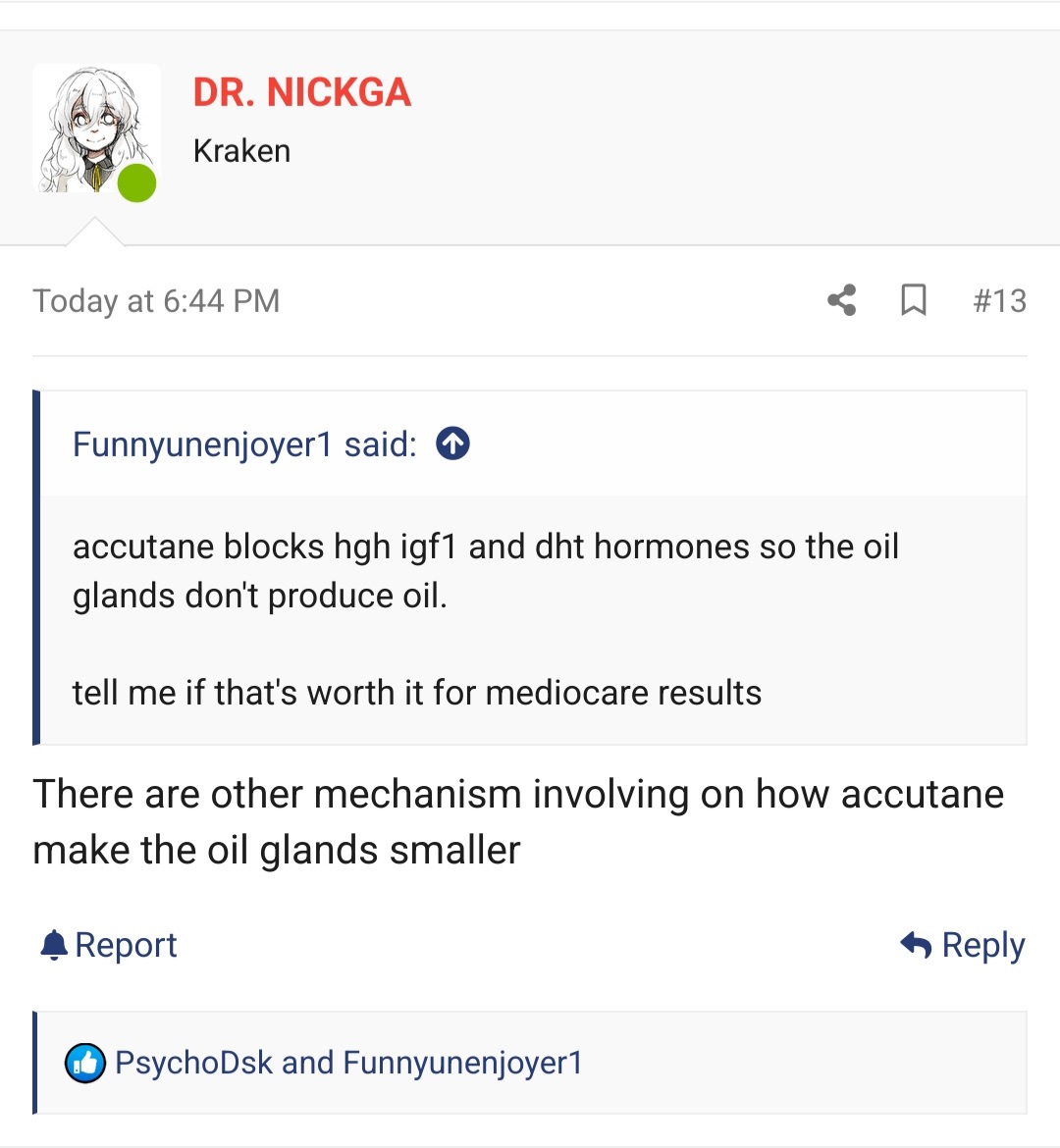Open DR. NICKGA's profile avatar

pos(95,130)
